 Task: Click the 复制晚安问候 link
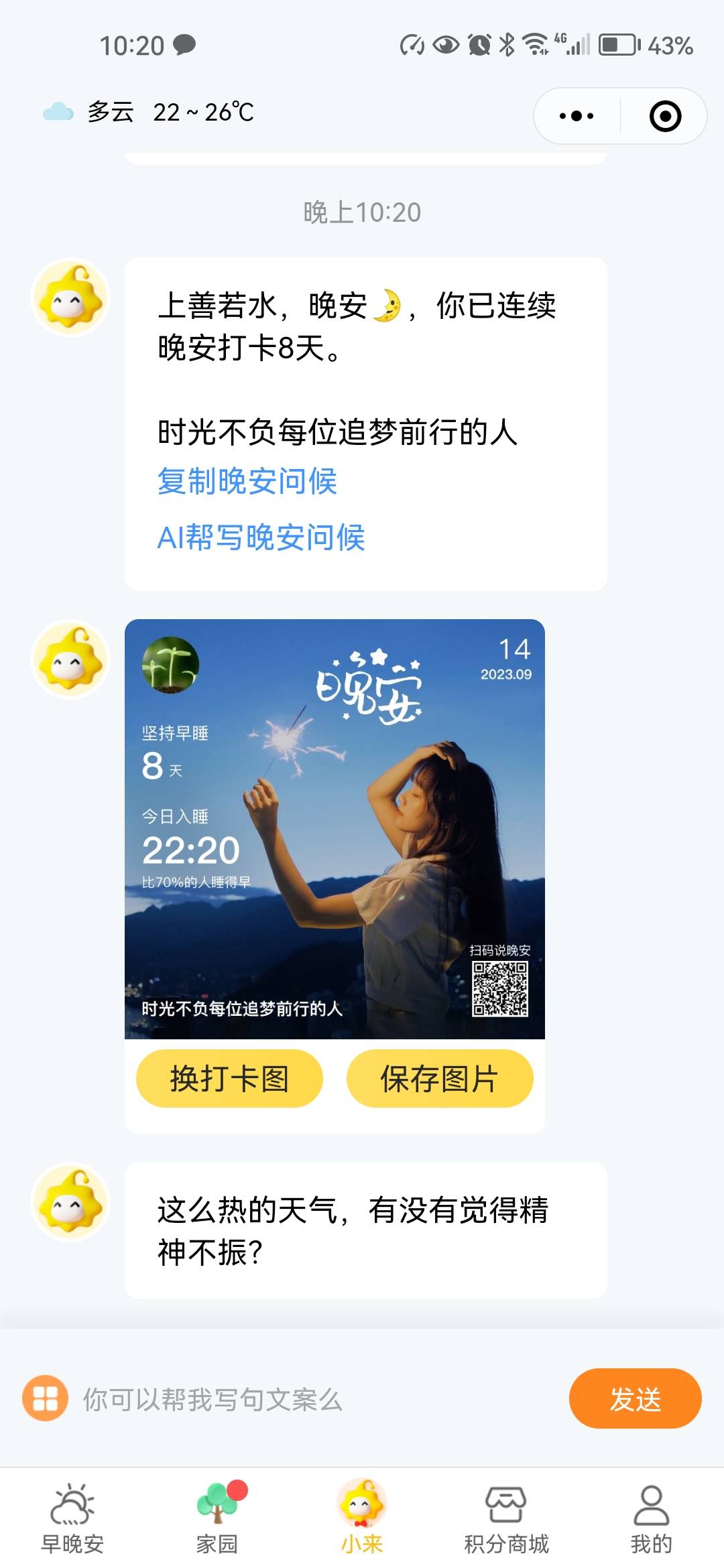point(248,481)
